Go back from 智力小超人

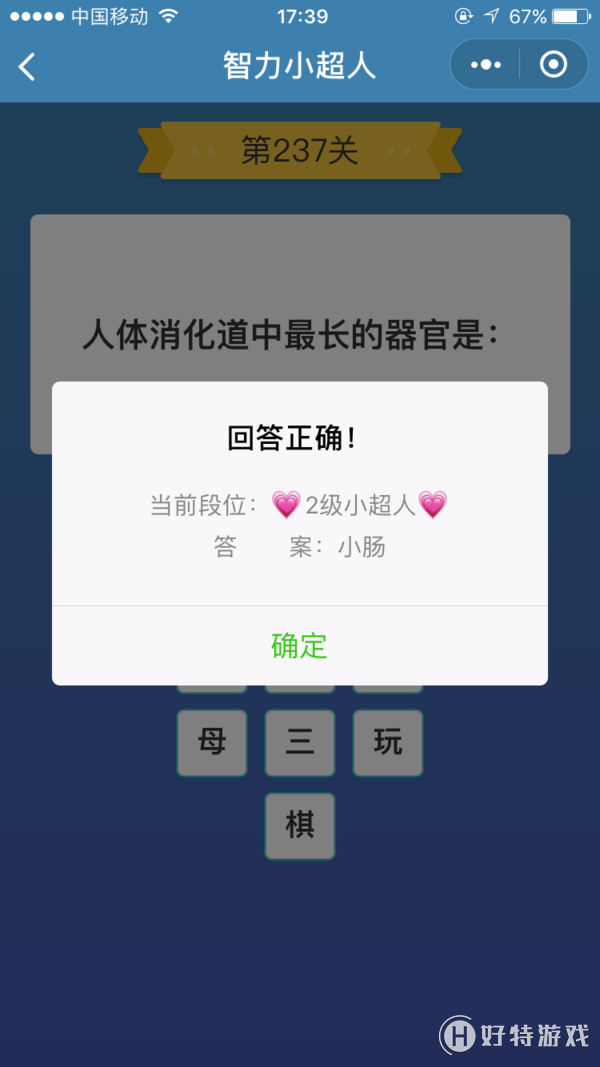click(27, 67)
